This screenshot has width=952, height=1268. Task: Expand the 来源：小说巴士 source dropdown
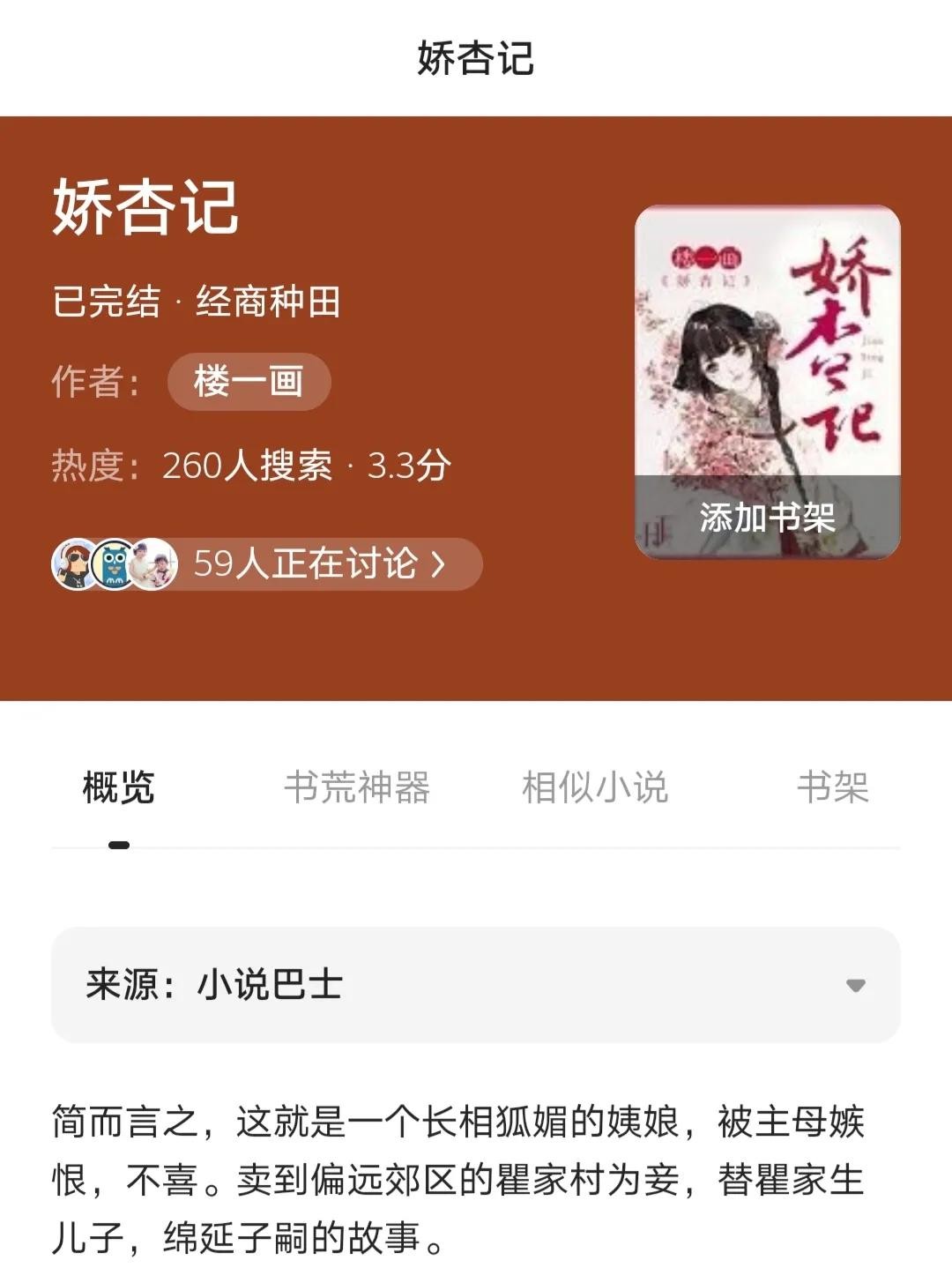476,985
